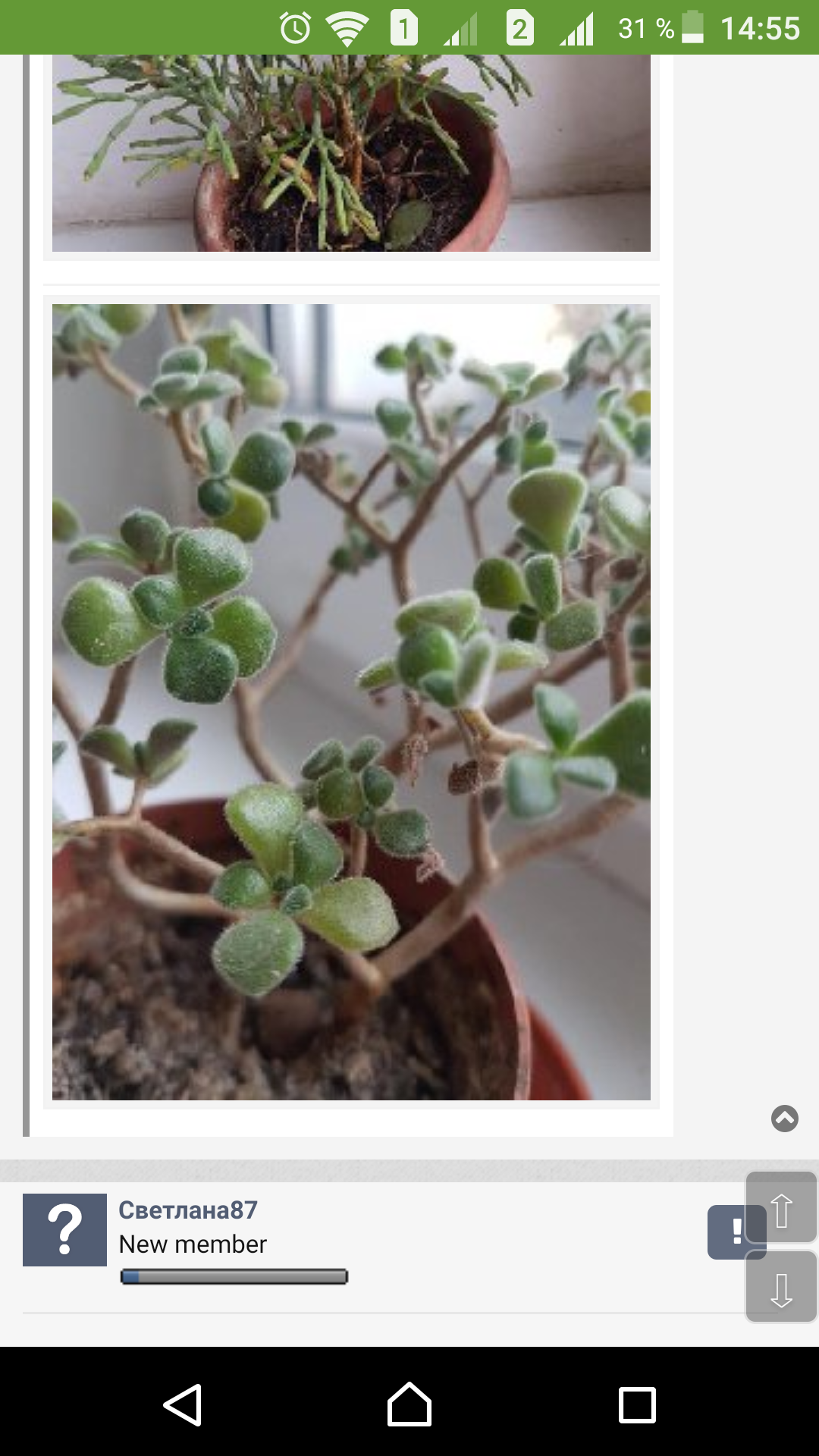Go back using the system back button
The height and width of the screenshot is (1456, 819).
183,1404
